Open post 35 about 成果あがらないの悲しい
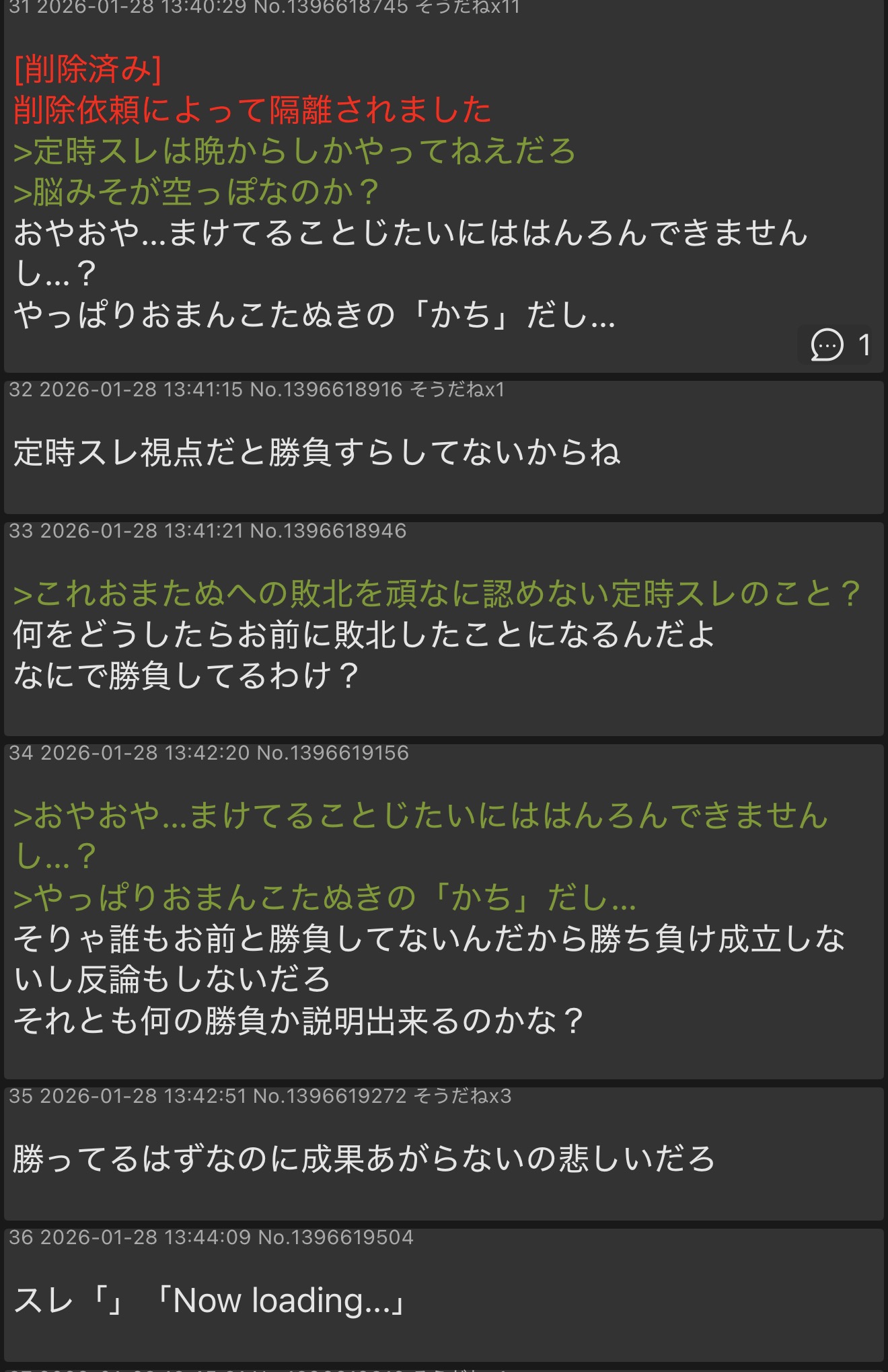The height and width of the screenshot is (1372, 888). click(363, 1159)
